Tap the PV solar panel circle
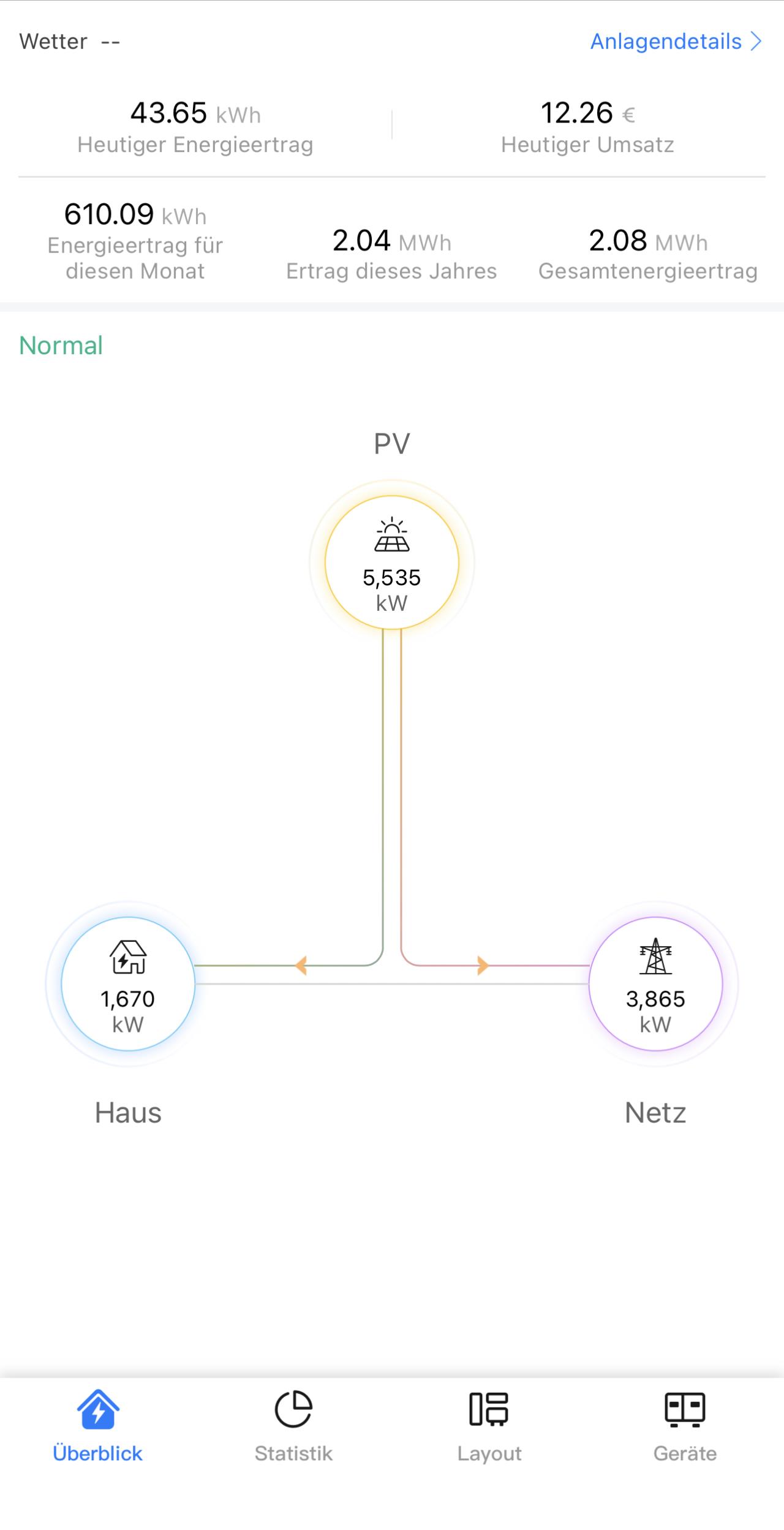784x1530 pixels. [x=392, y=562]
